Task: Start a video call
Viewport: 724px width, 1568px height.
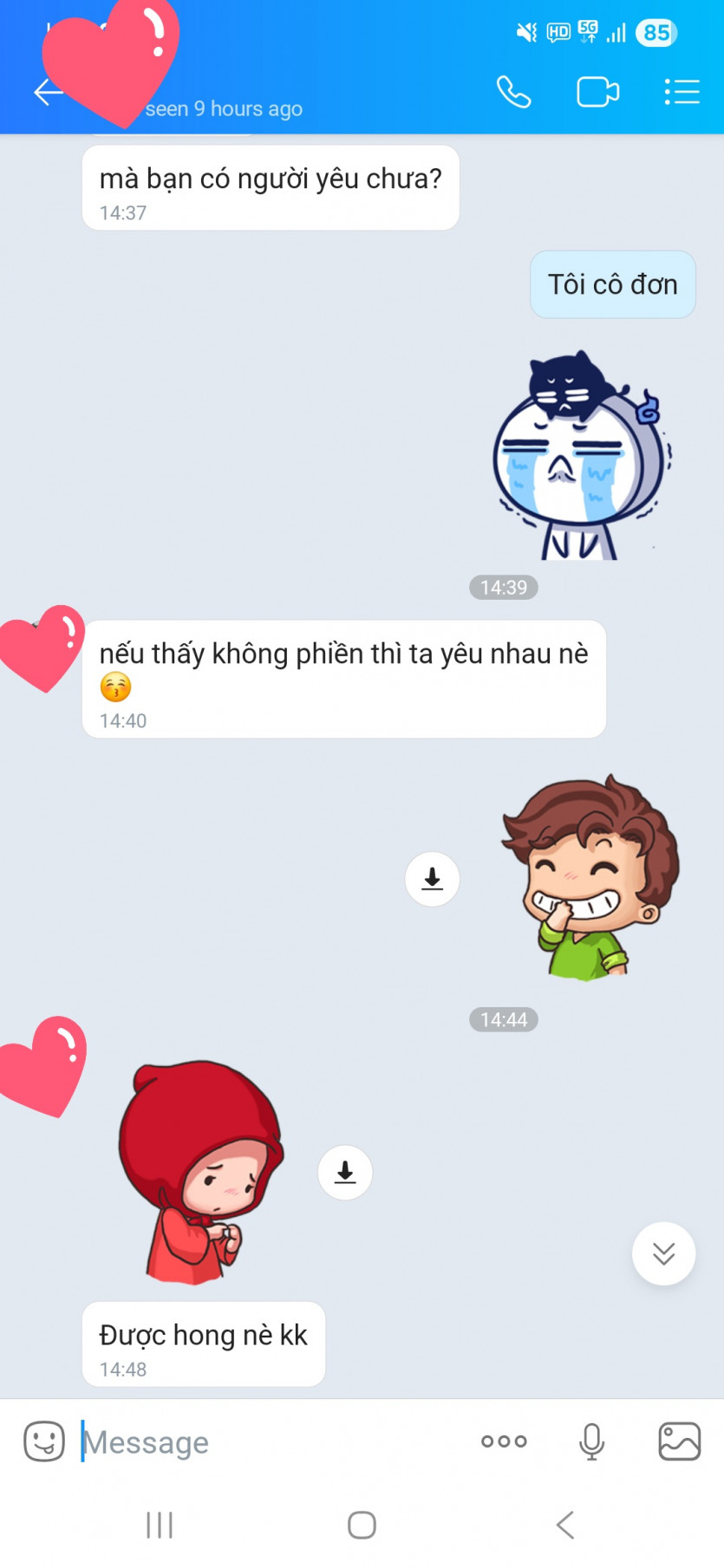Action: pyautogui.click(x=597, y=92)
